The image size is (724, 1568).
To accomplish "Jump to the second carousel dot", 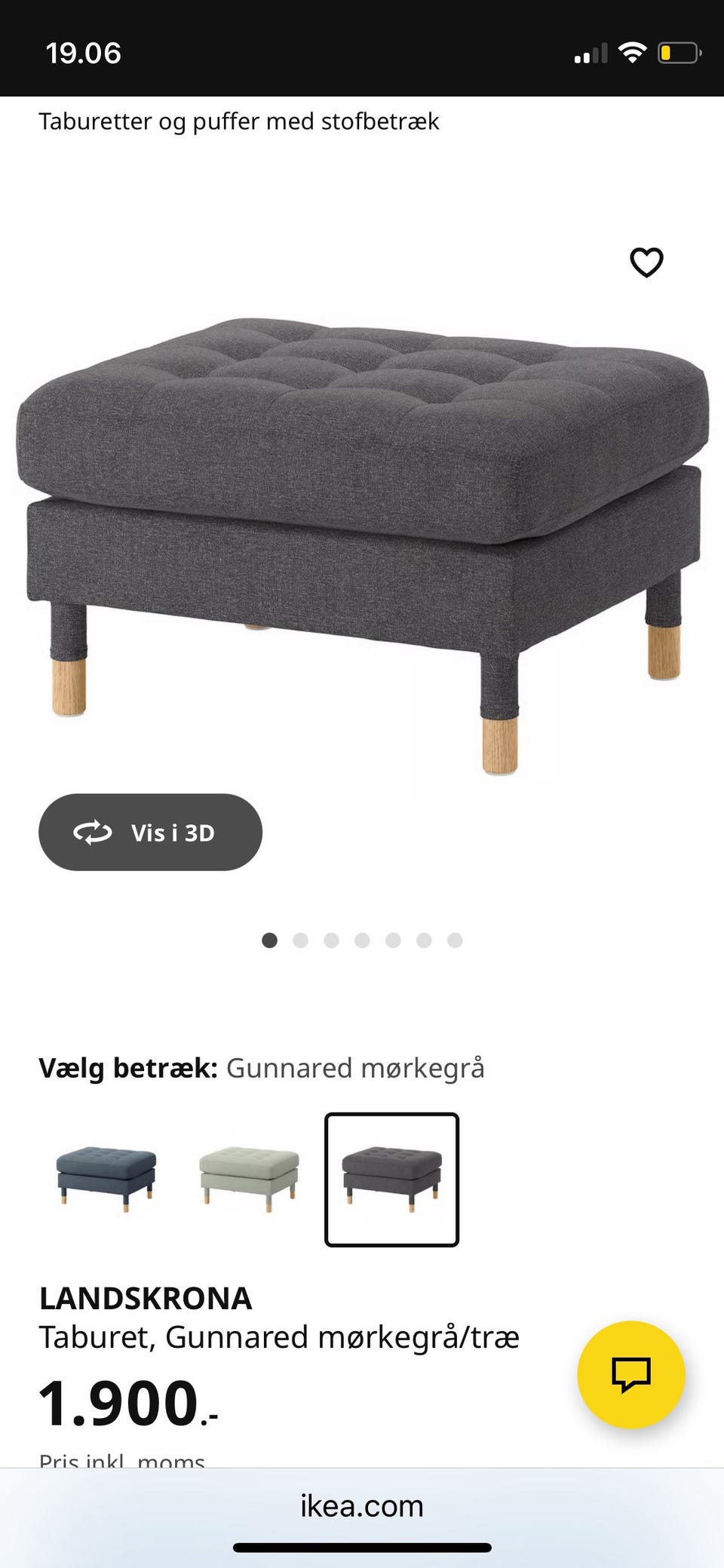I will click(x=301, y=940).
